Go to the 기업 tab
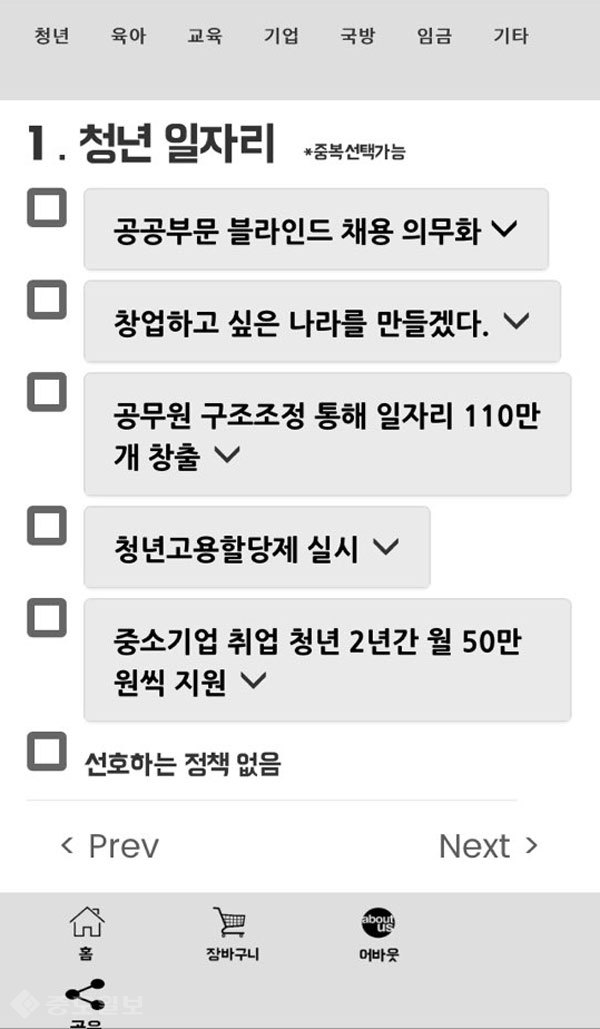This screenshot has height=1029, width=600. tap(281, 37)
